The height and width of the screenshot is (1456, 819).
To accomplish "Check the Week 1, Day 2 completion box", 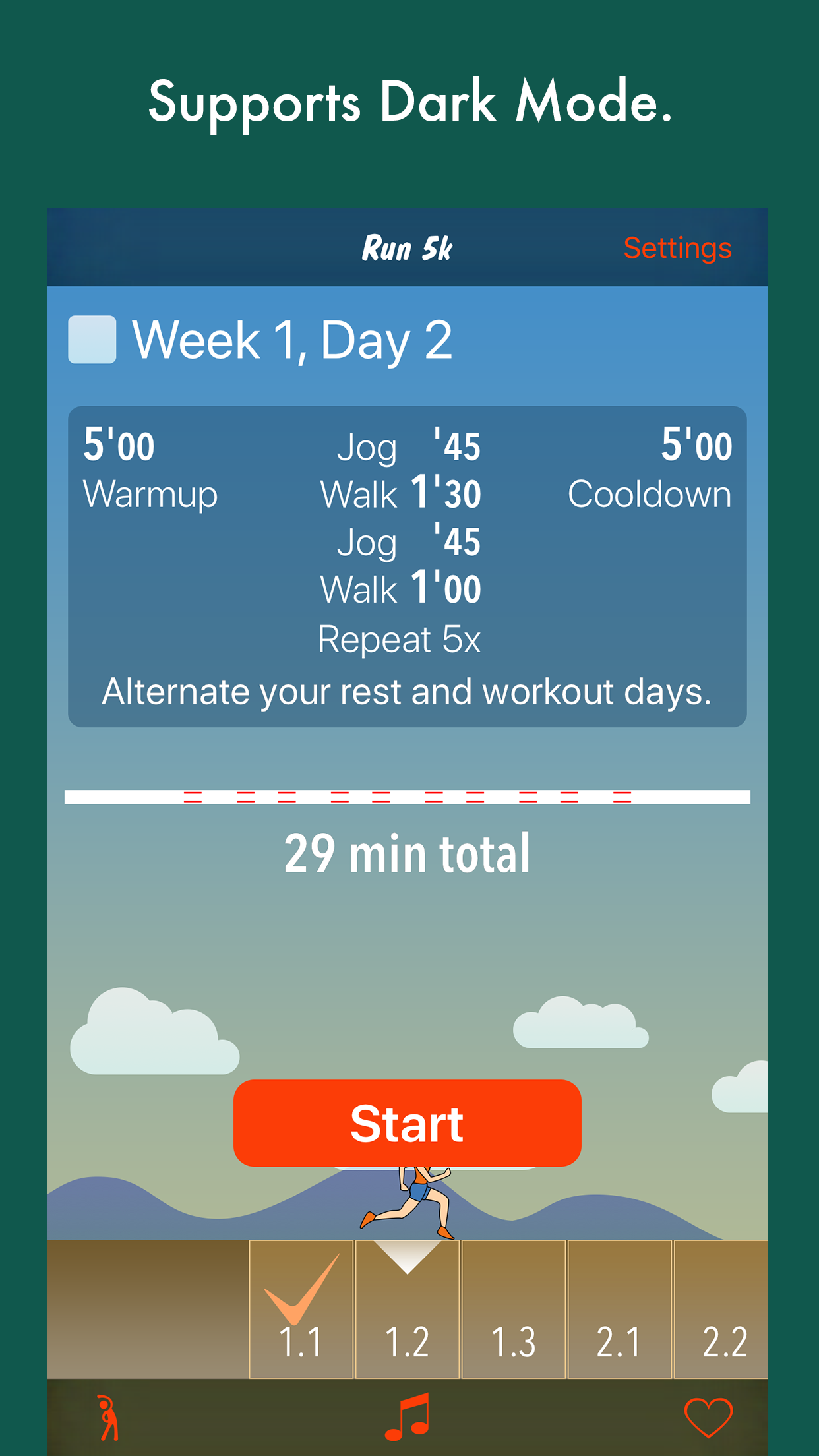I will coord(92,340).
